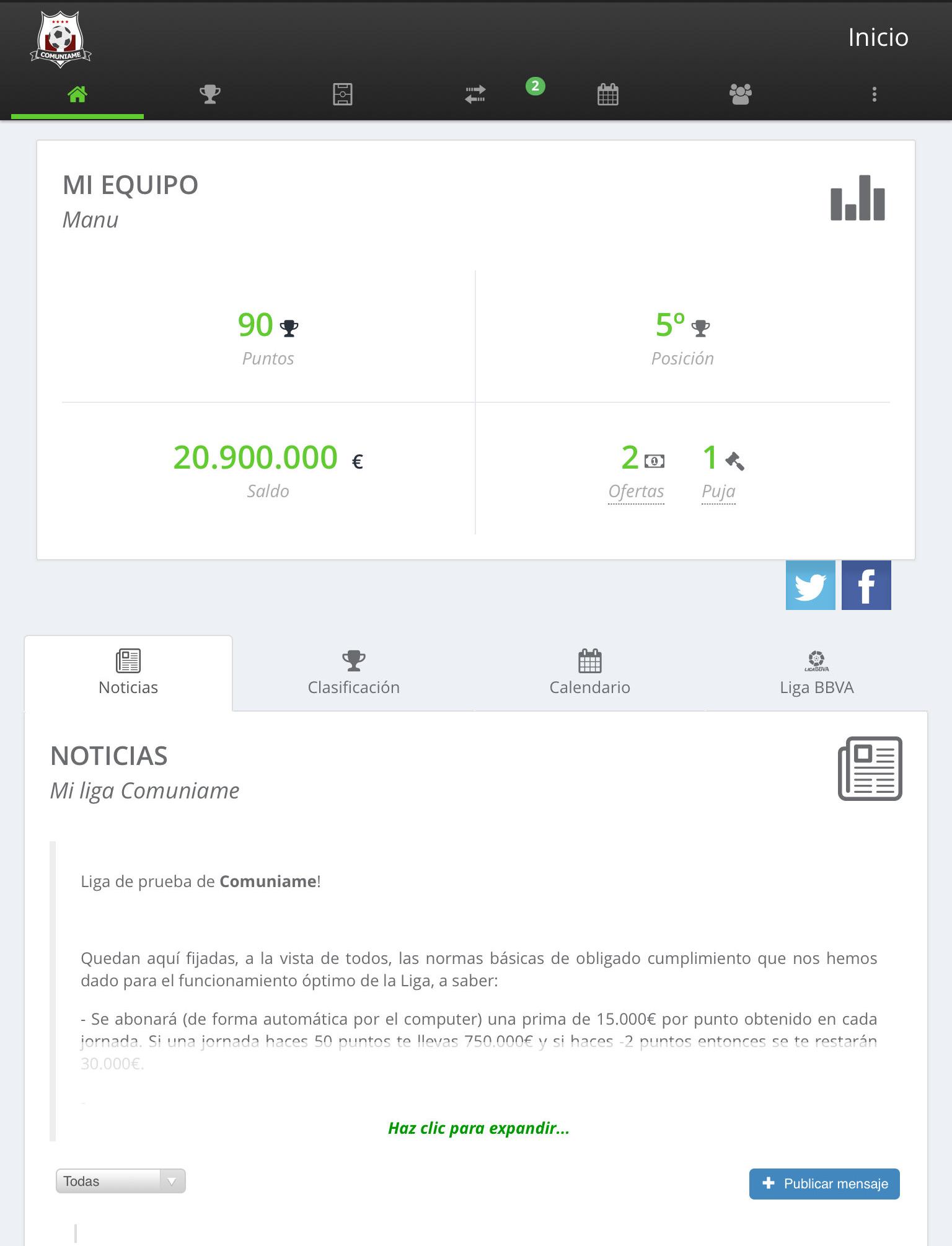Open the transfers arrows icon
The image size is (952, 1246).
475,94
